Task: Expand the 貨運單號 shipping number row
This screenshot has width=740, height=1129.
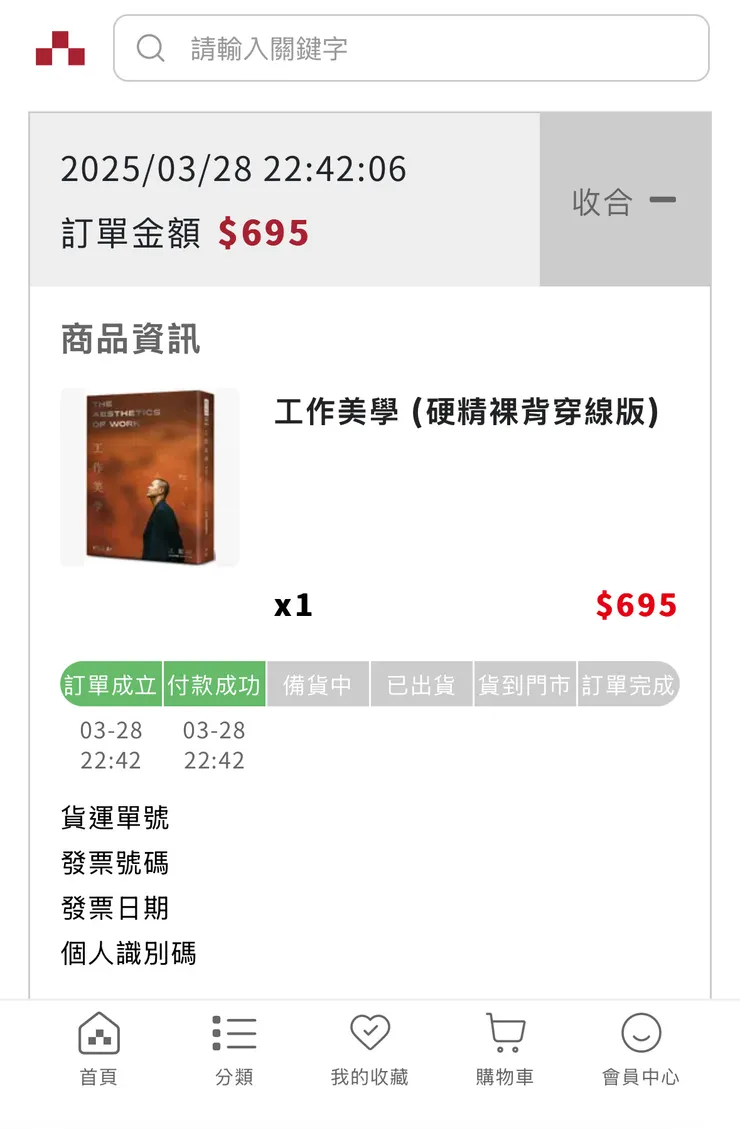Action: (113, 818)
